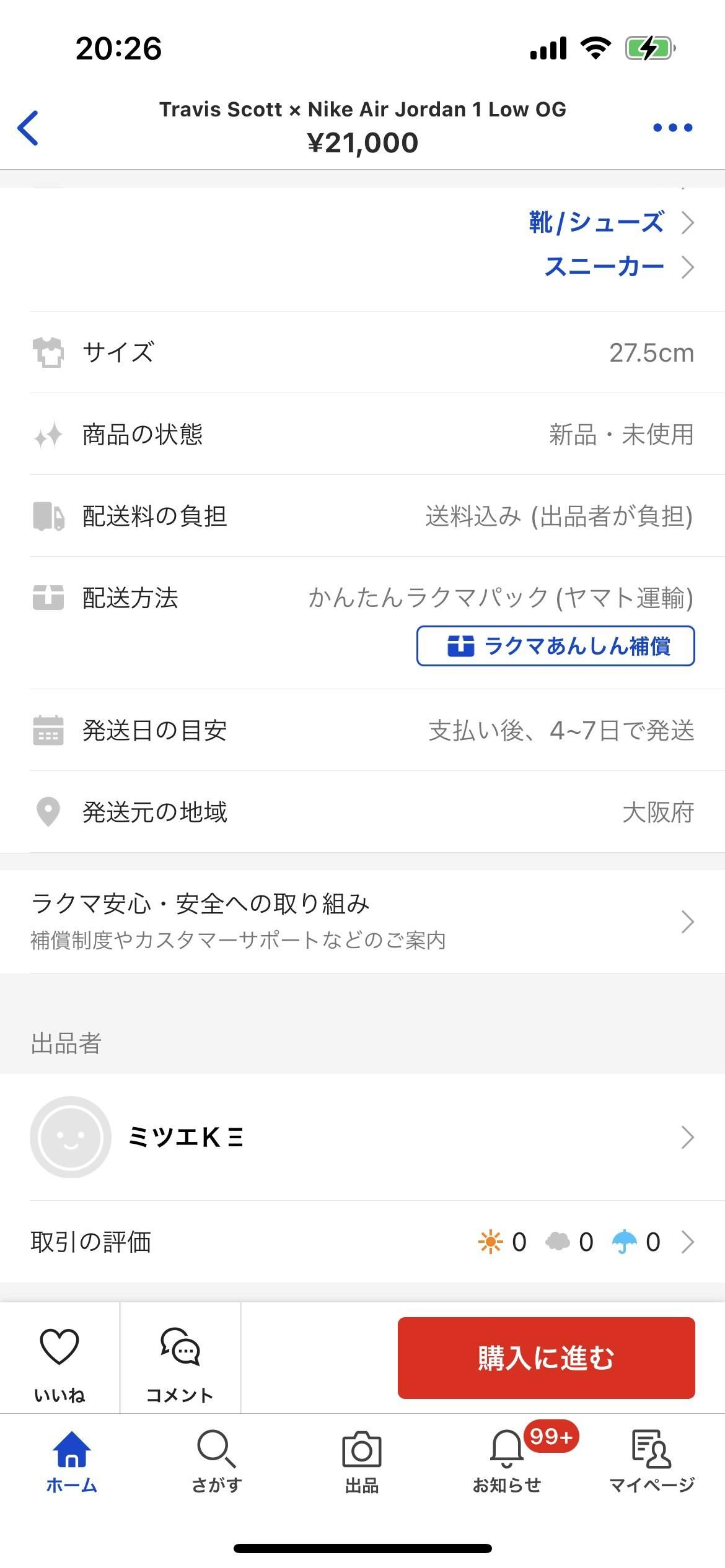Screen dimensions: 725x1568
Task: Go back using the arrow
Action: (29, 128)
